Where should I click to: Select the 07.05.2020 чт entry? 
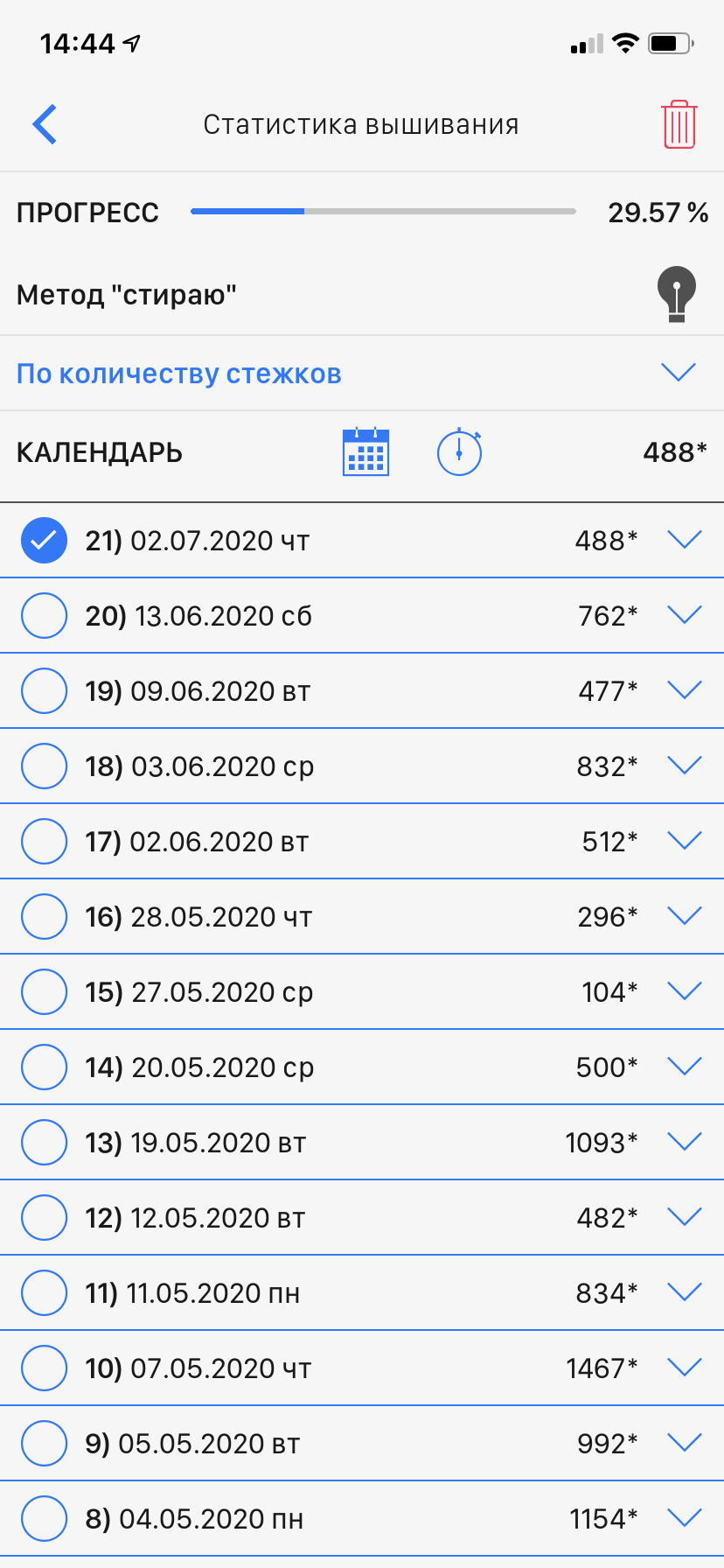pyautogui.click(x=44, y=1368)
